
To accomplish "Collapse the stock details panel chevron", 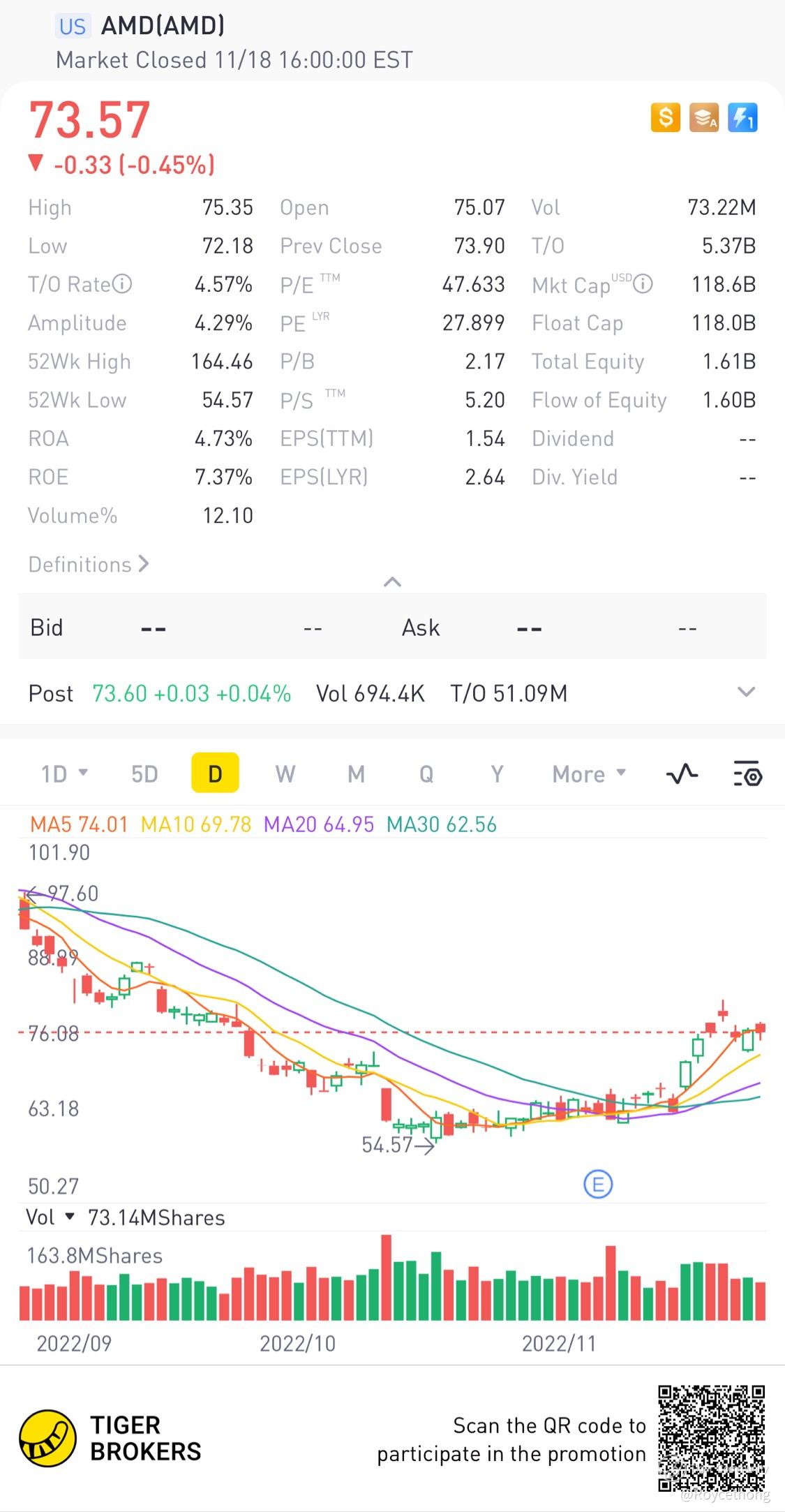I will (x=392, y=581).
